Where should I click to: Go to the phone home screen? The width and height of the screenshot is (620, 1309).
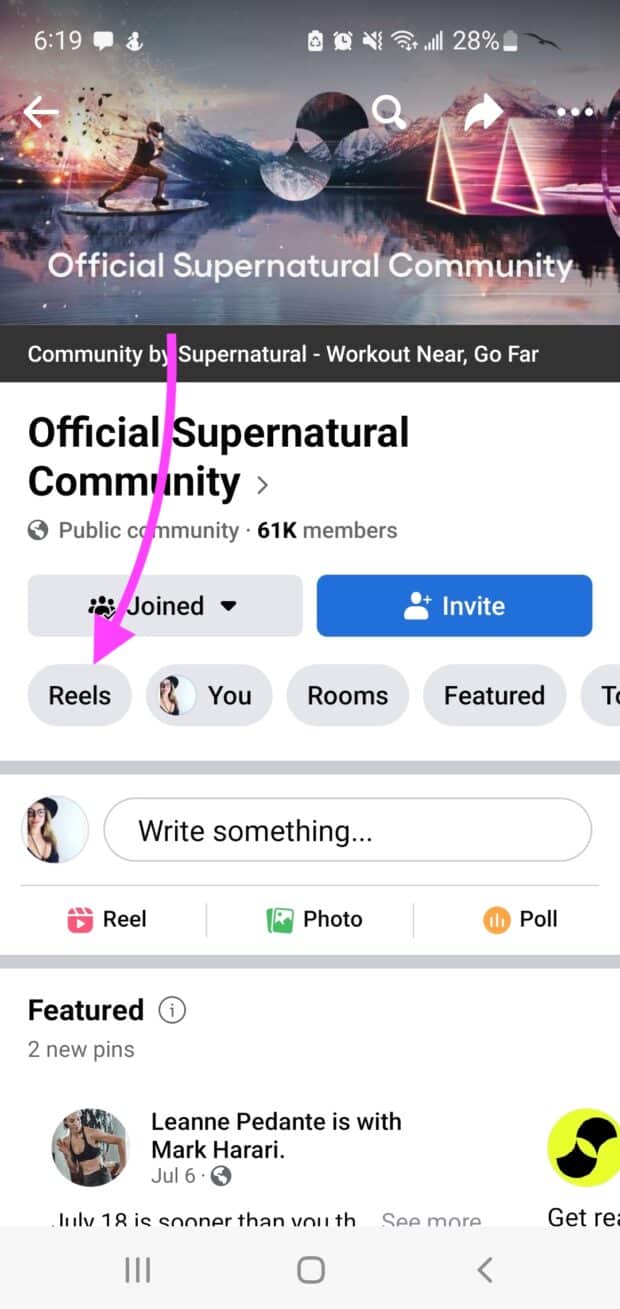[x=311, y=1270]
